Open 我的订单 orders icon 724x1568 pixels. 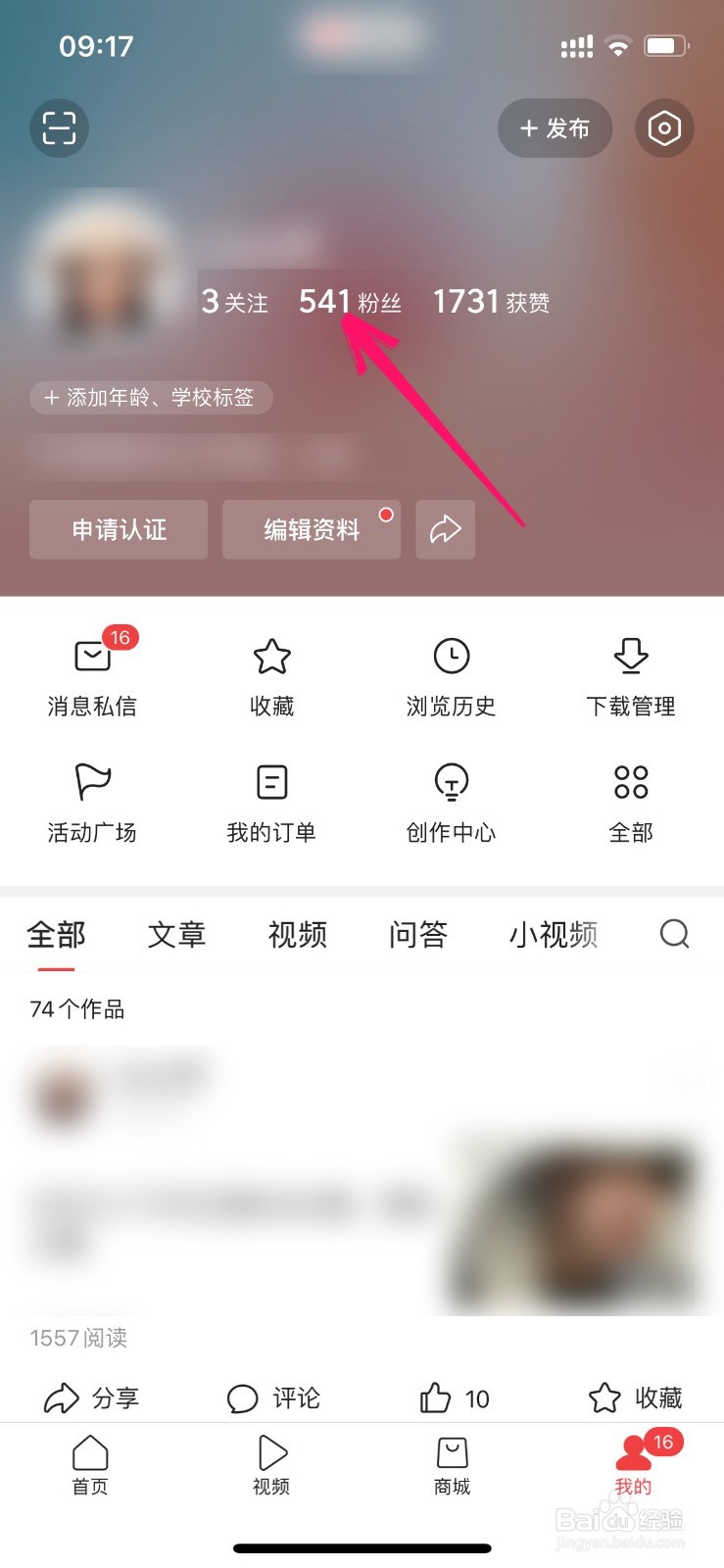270,802
